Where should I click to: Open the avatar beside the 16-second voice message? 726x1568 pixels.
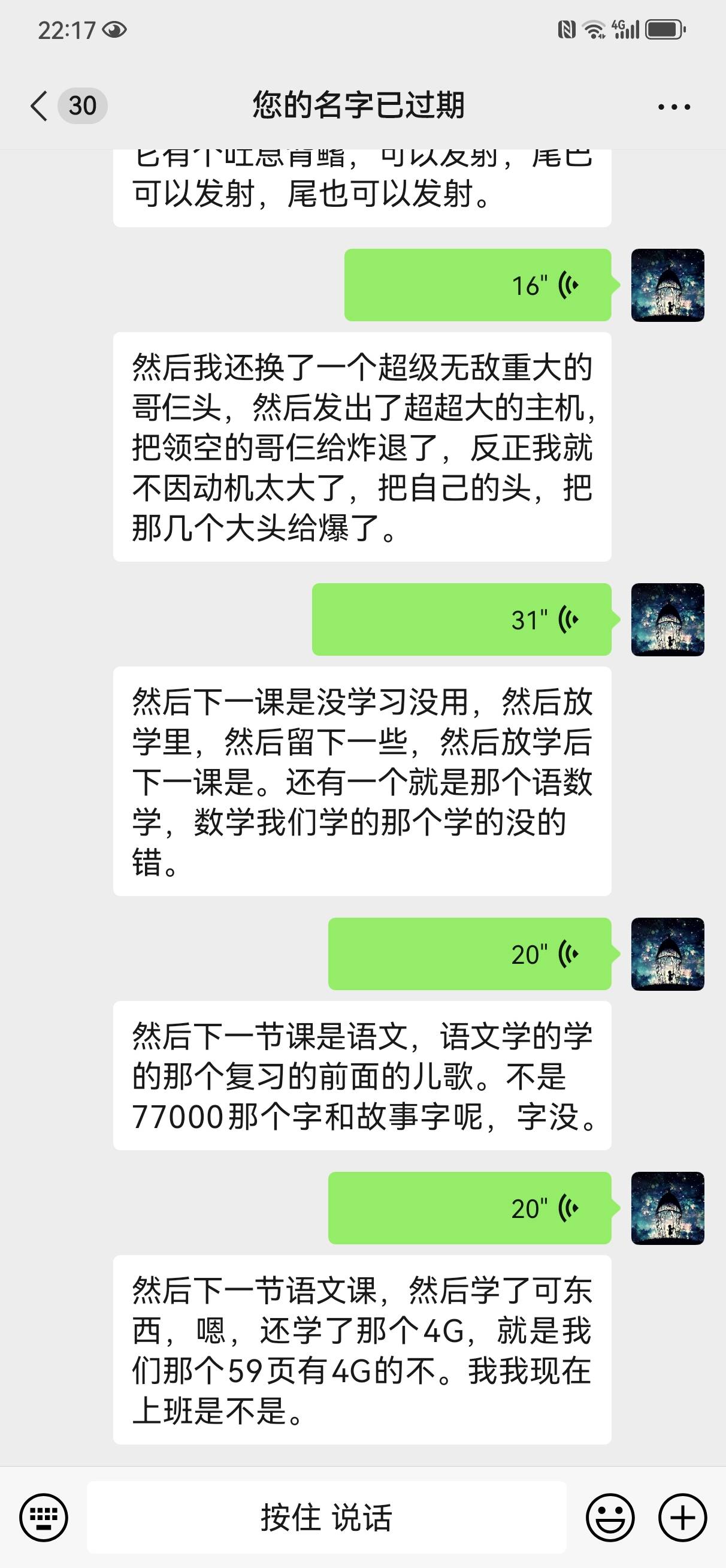667,285
